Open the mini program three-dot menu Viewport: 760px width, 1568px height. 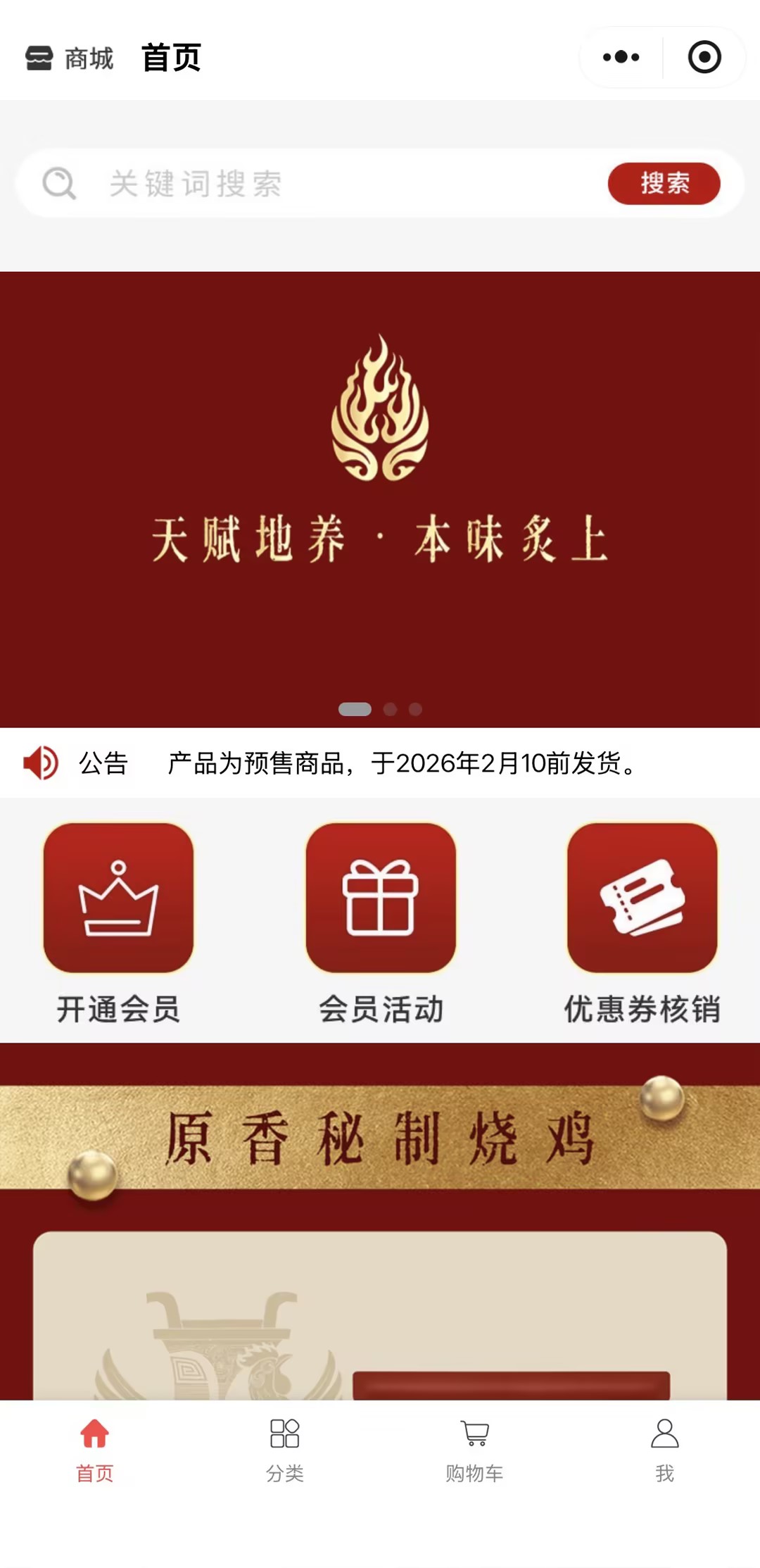[621, 57]
